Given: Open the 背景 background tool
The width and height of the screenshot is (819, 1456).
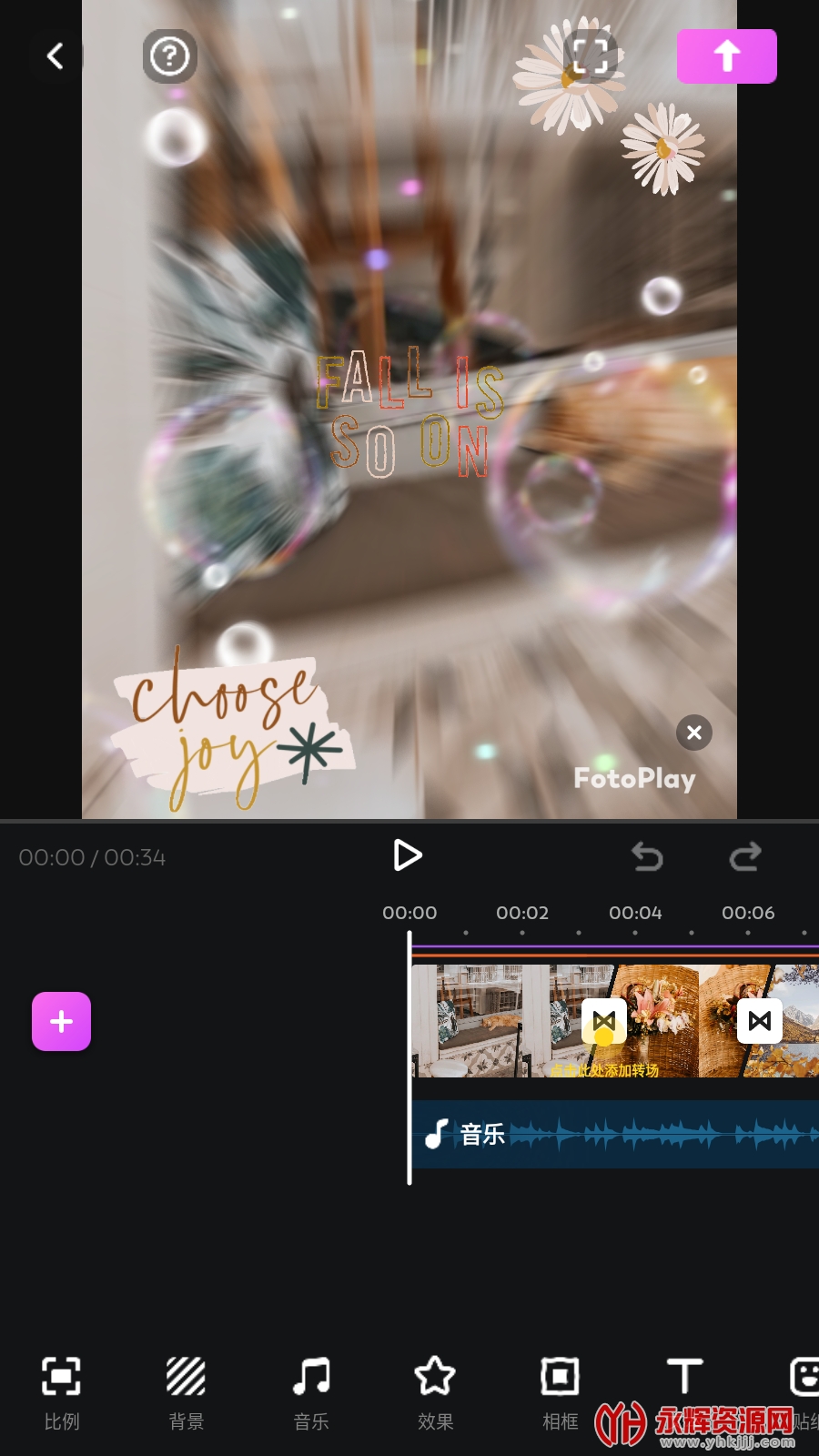Looking at the screenshot, I should coord(186,1392).
